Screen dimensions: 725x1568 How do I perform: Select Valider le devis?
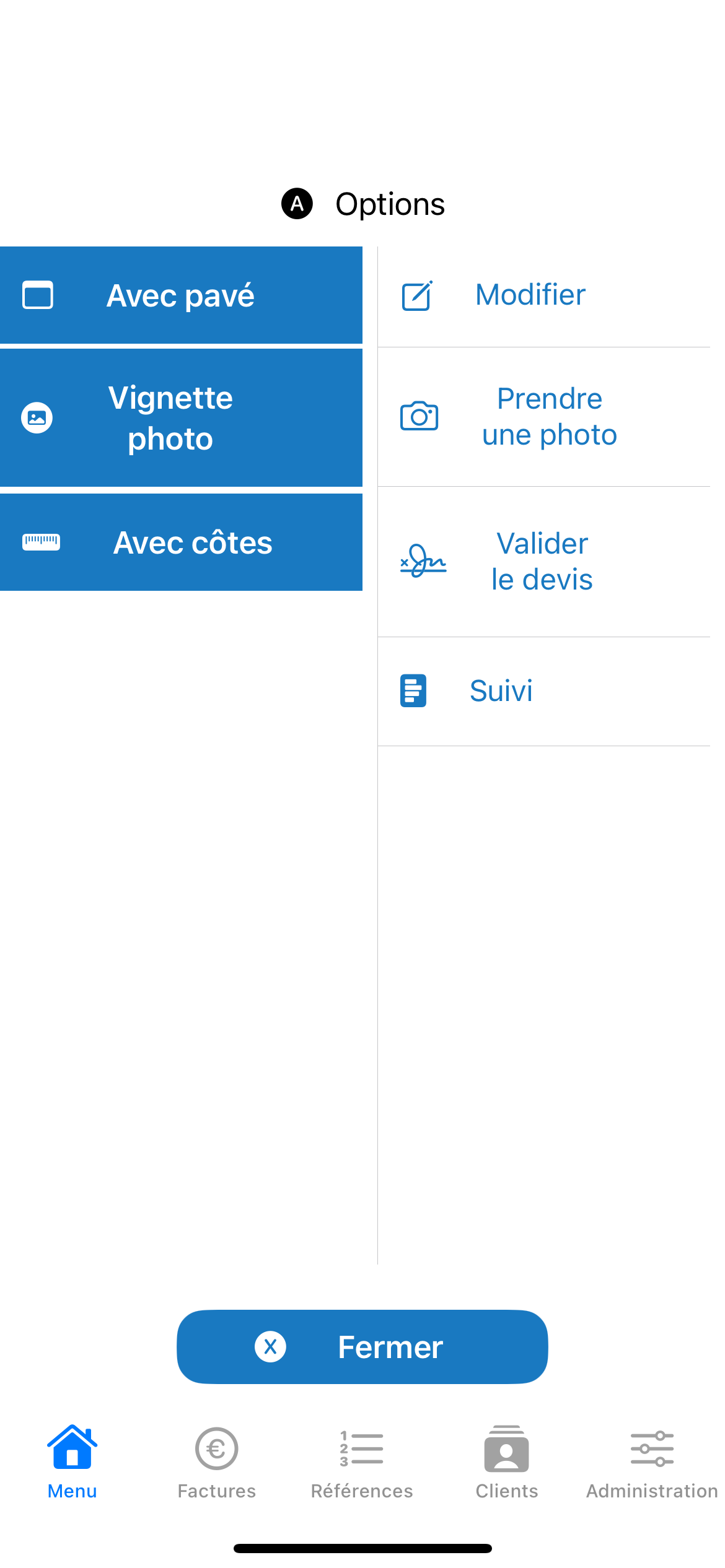click(x=544, y=562)
